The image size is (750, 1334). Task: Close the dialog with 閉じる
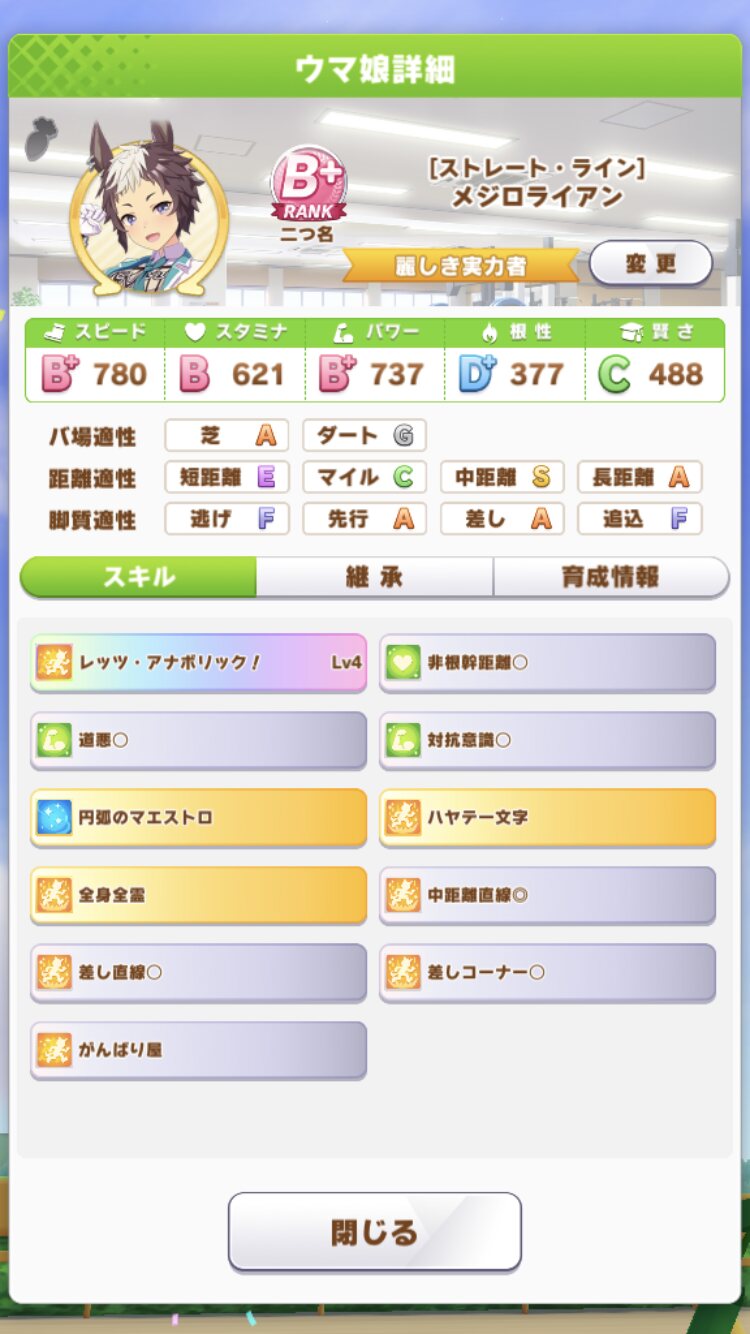point(374,1231)
